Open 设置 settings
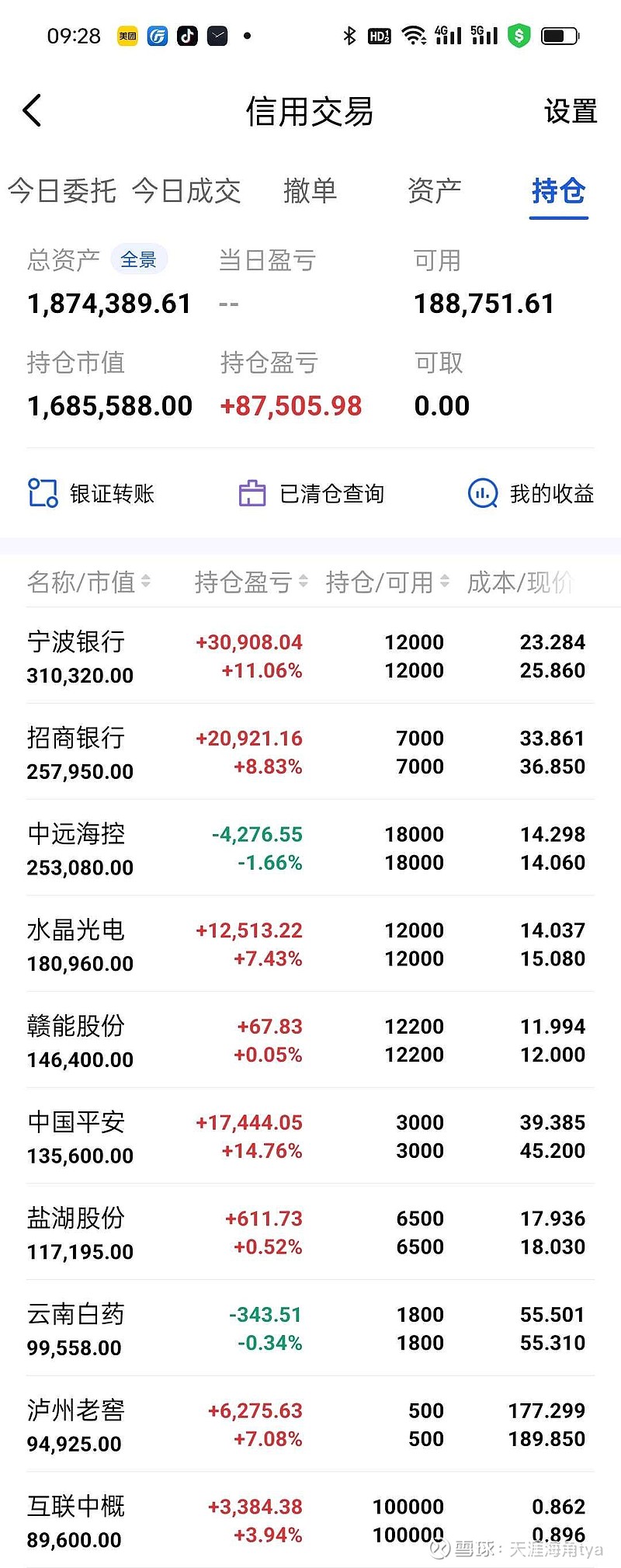The image size is (621, 1568). 569,110
